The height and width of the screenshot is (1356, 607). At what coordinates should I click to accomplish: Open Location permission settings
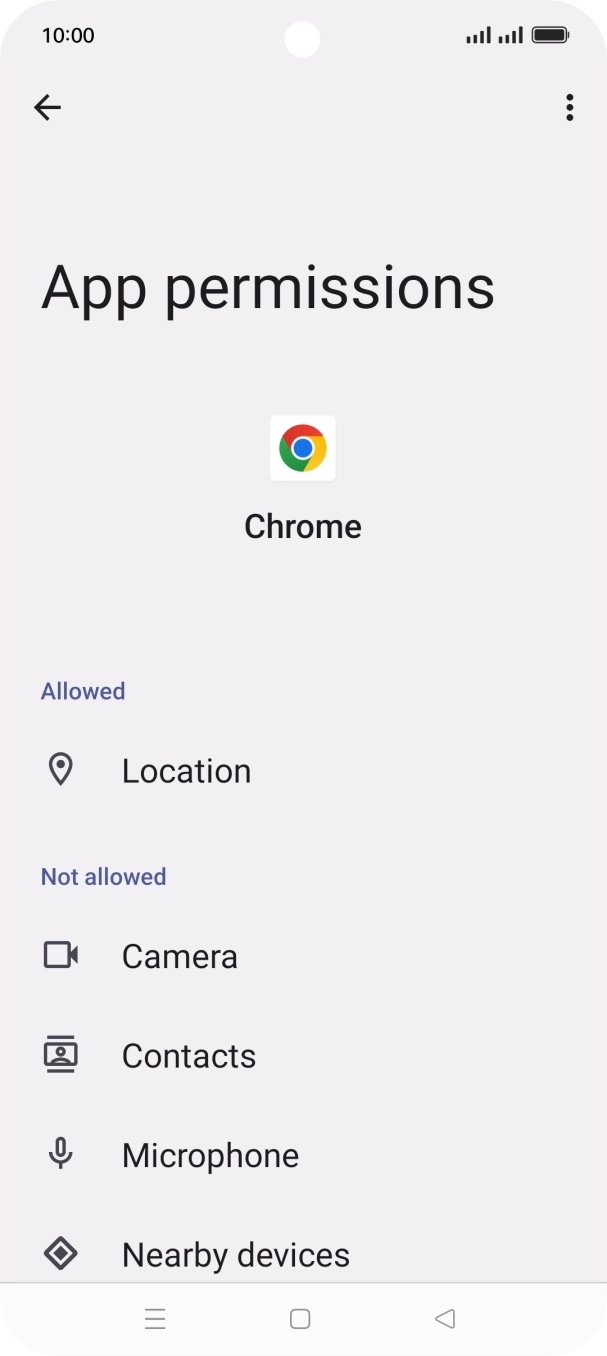(186, 771)
